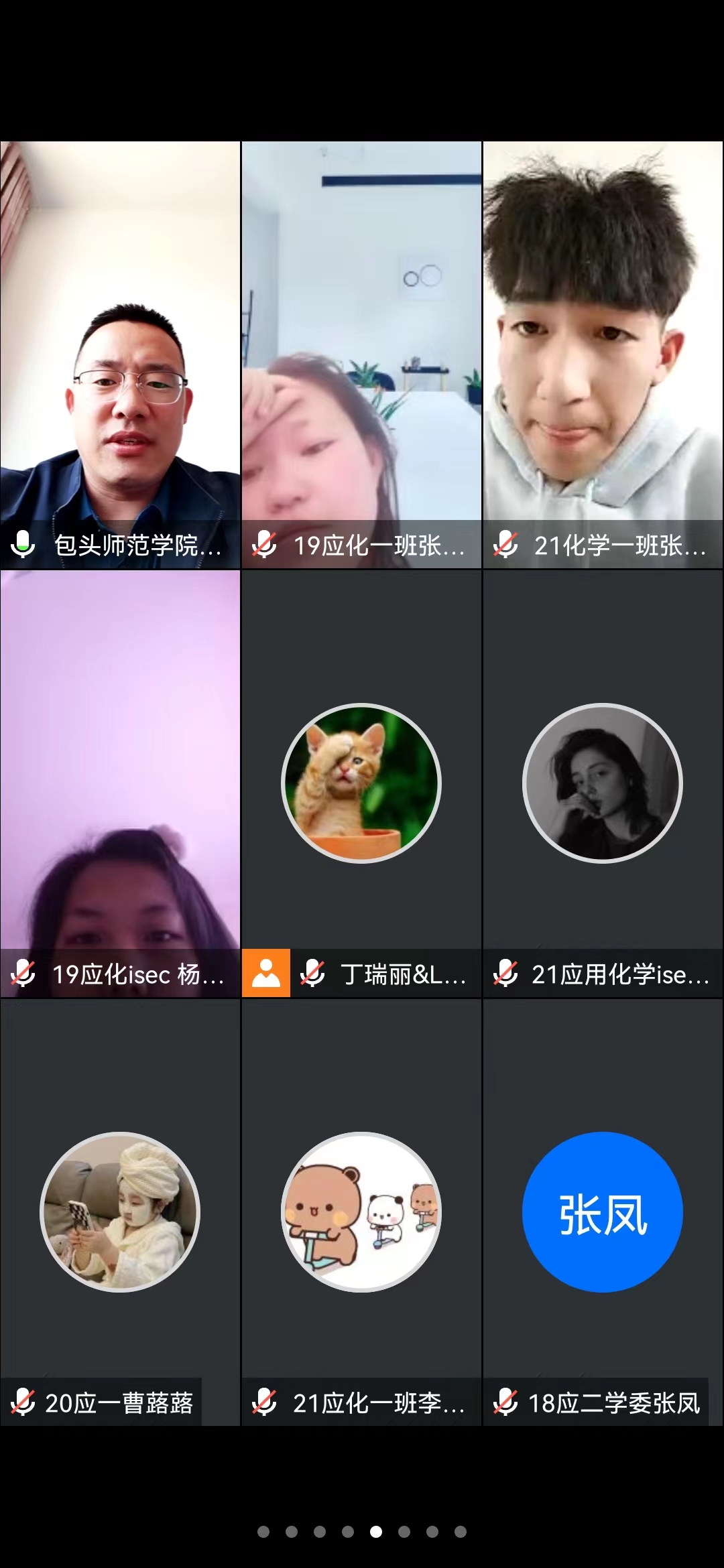Tap the highlighted page indicator dot

(x=376, y=1532)
